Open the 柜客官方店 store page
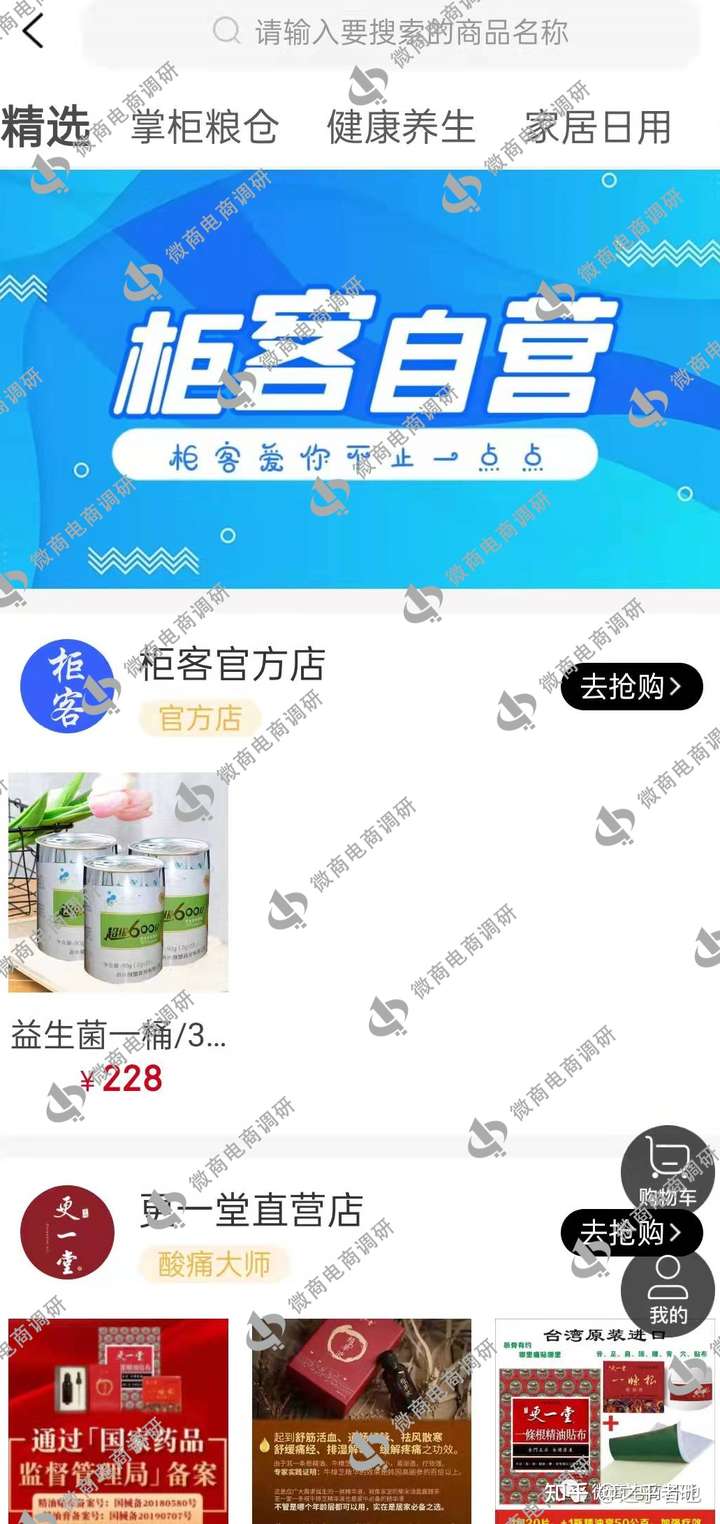This screenshot has height=1524, width=720. 232,664
